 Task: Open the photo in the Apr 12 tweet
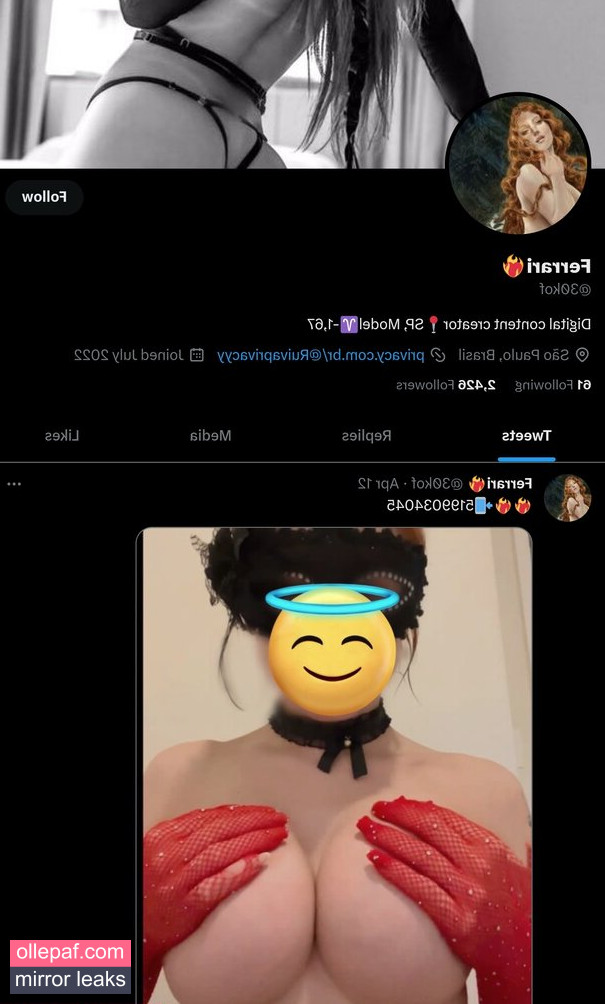coord(334,760)
